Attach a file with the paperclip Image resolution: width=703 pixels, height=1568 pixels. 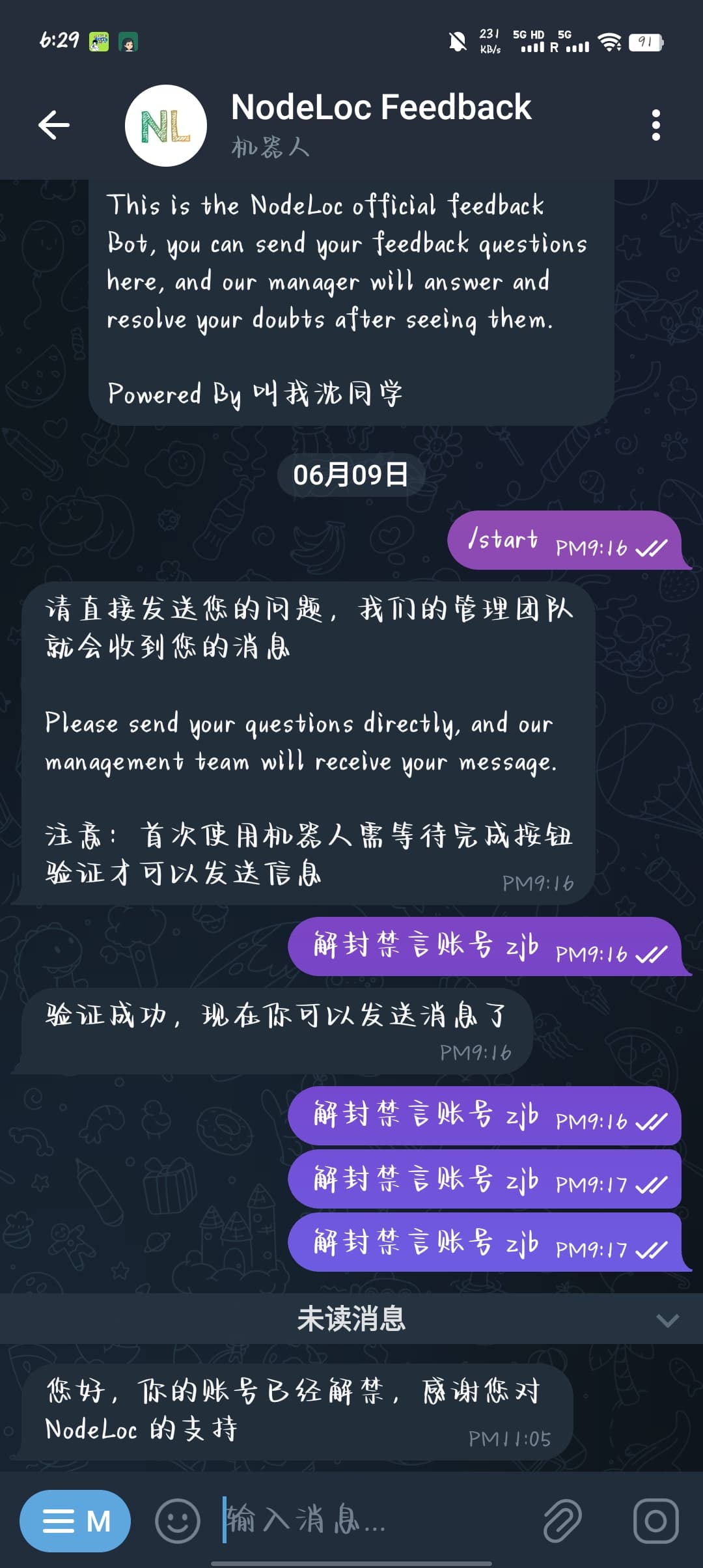pyautogui.click(x=562, y=1520)
